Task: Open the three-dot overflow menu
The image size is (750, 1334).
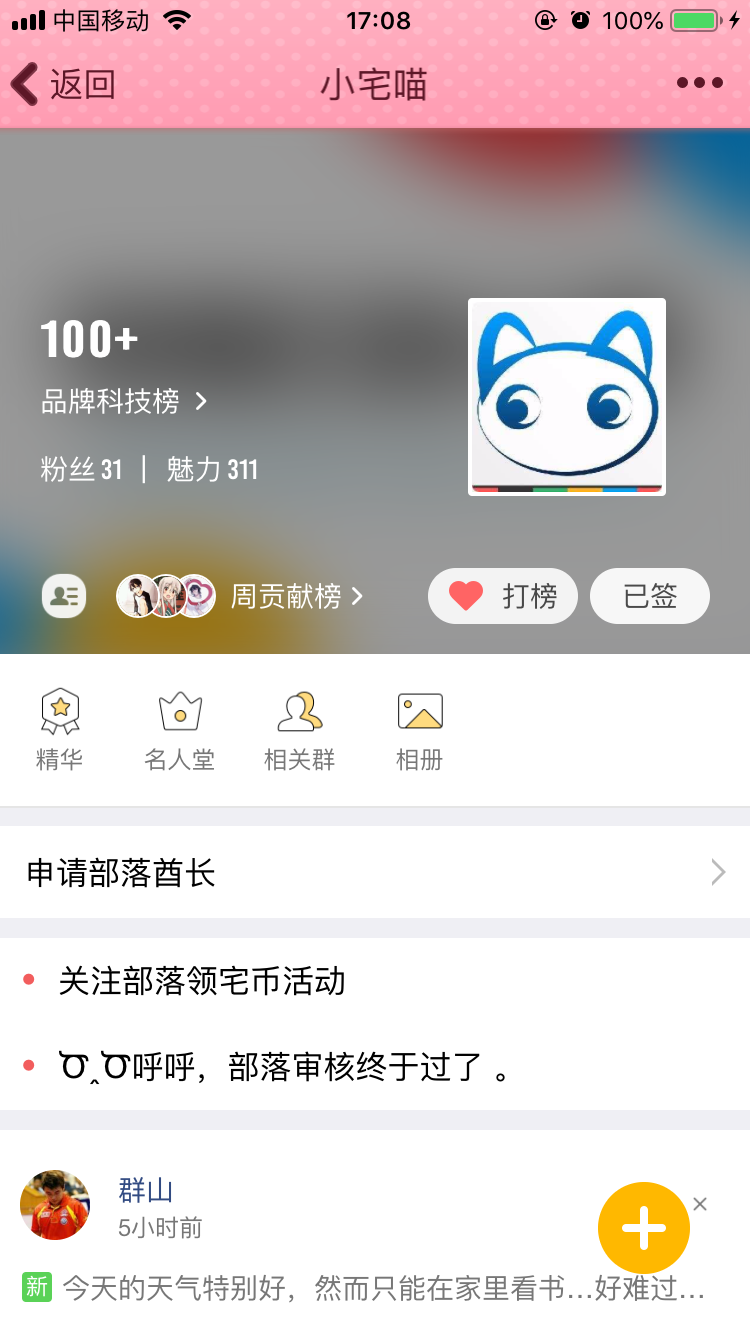Action: coord(699,84)
